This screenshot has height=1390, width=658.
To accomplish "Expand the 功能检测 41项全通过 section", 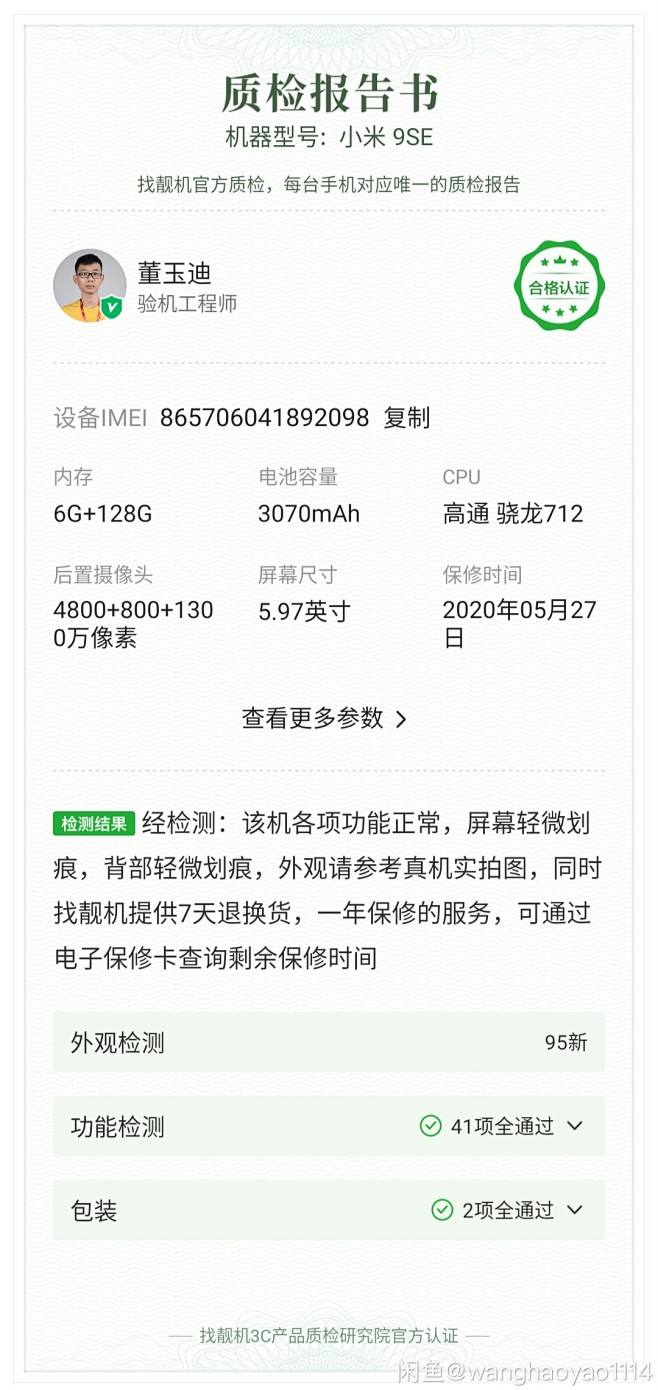I will click(574, 1126).
